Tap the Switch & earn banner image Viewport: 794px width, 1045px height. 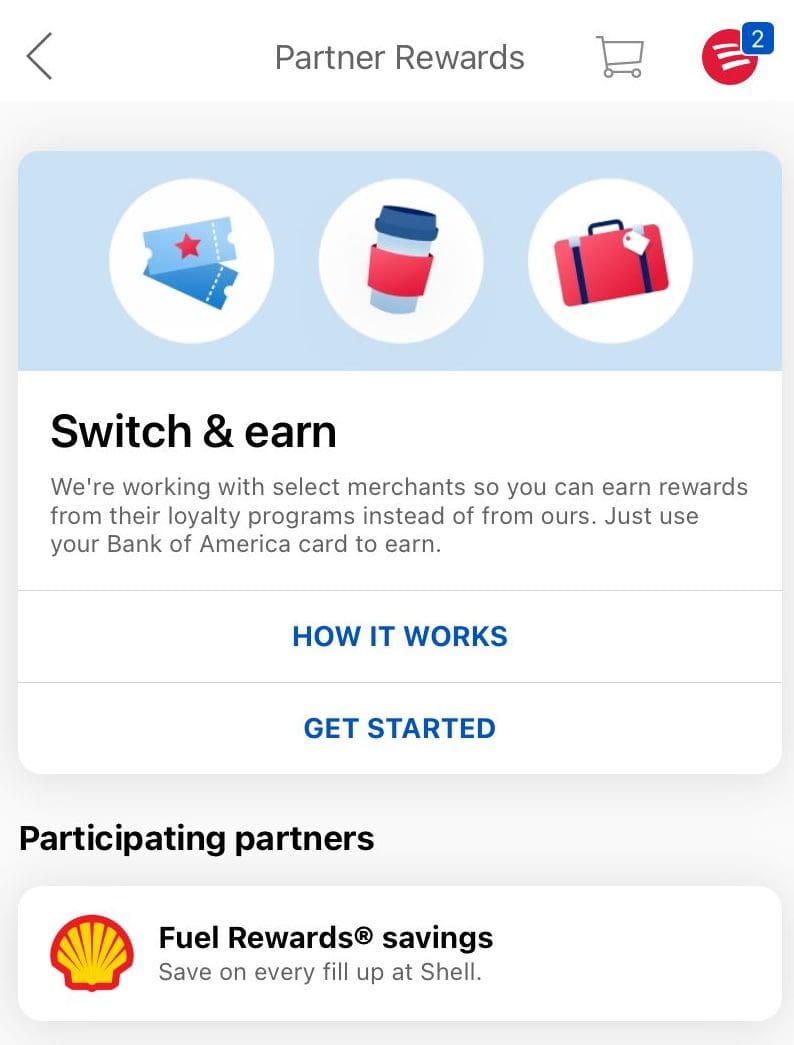coord(400,260)
